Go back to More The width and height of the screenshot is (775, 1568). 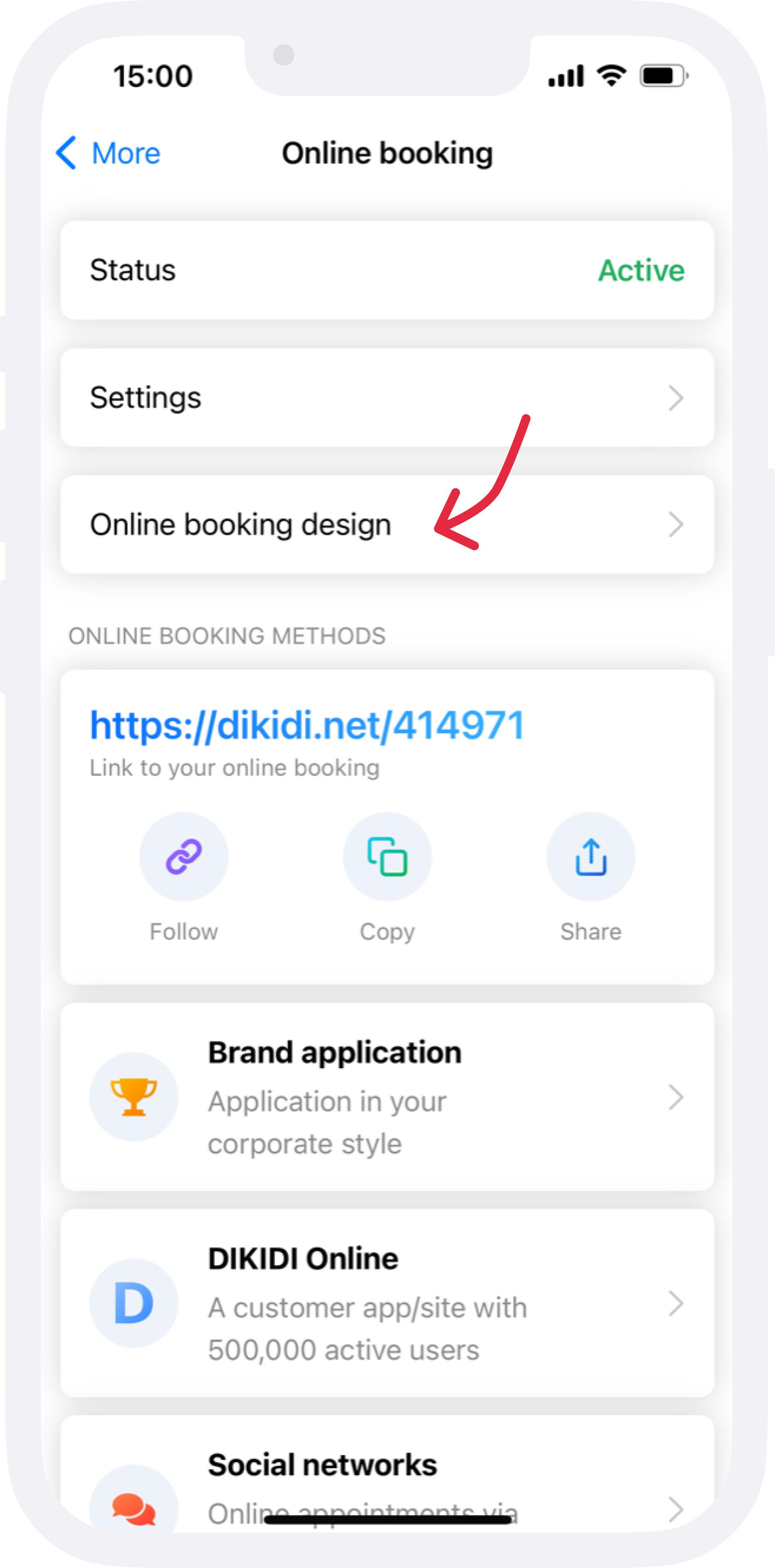[108, 153]
